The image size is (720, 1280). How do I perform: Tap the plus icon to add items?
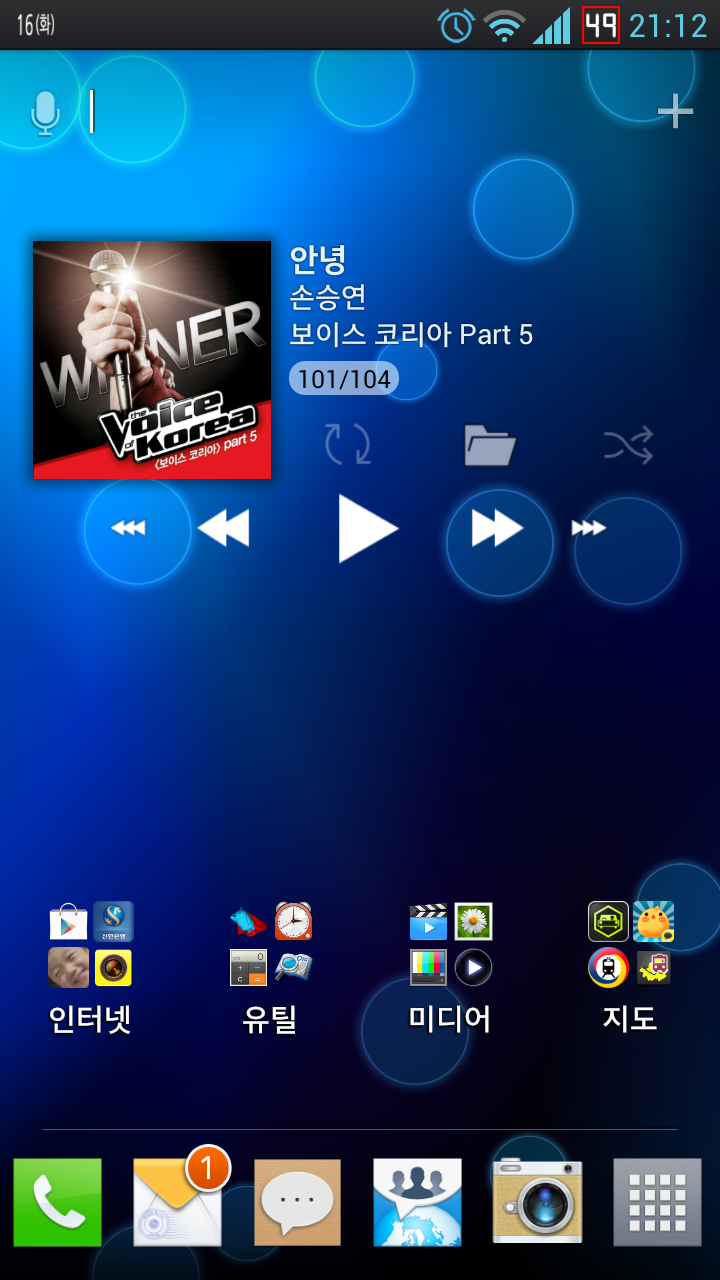pos(675,111)
